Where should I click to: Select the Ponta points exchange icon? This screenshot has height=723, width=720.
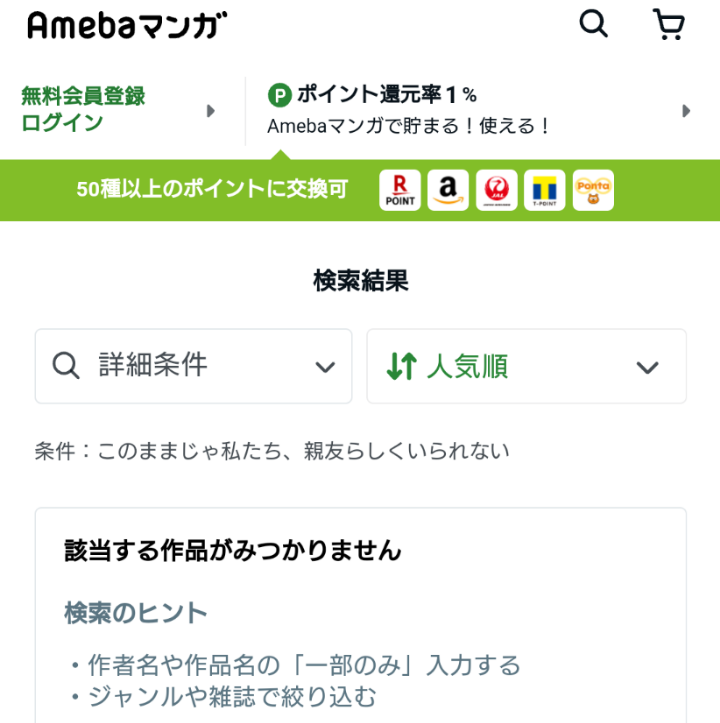[593, 190]
